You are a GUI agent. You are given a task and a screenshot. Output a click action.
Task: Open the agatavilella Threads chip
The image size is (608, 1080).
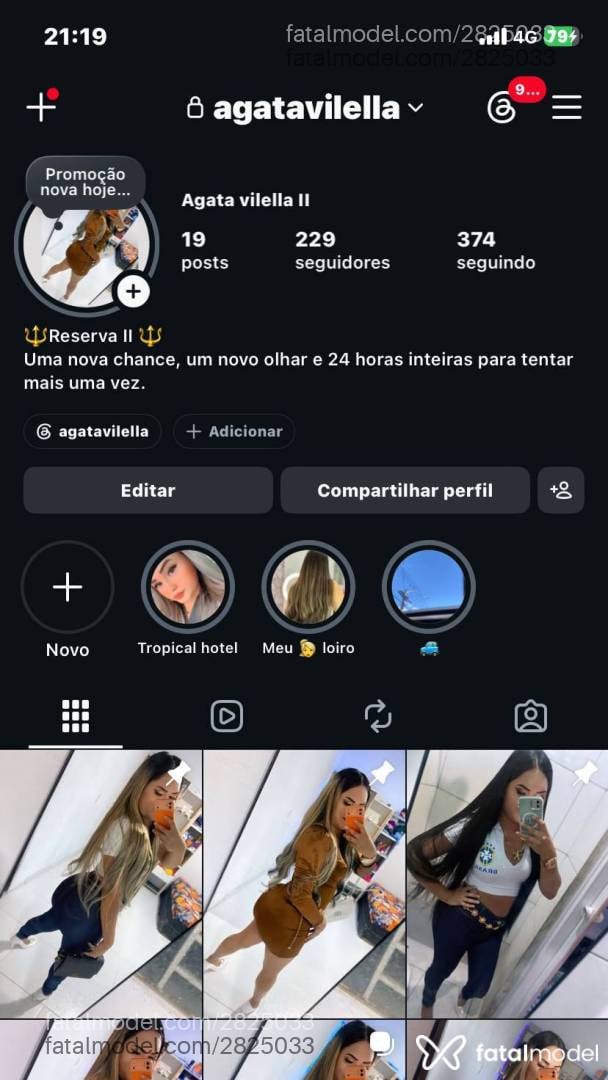[x=92, y=431]
